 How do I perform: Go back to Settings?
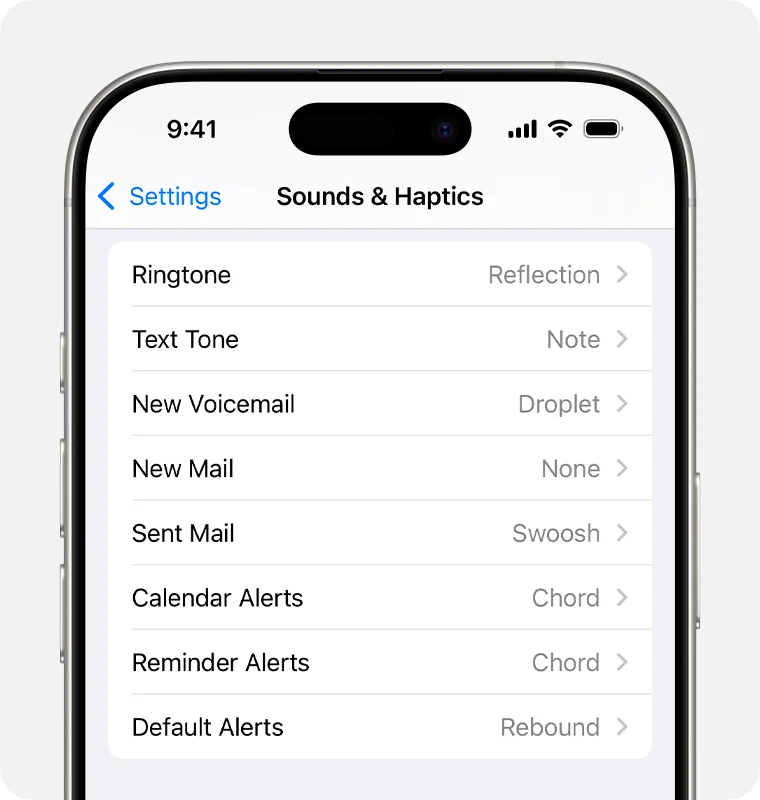pos(160,196)
